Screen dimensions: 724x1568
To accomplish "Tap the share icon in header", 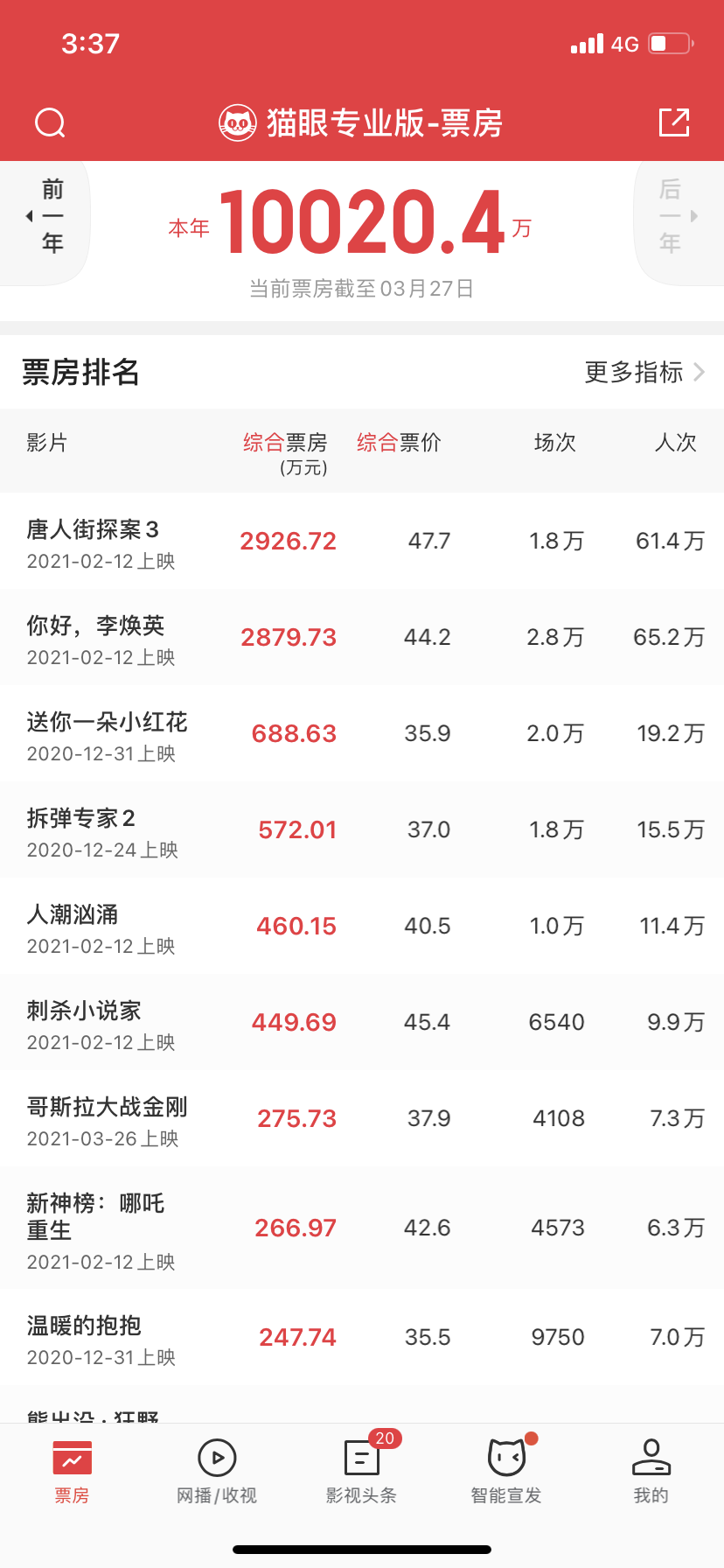I will pyautogui.click(x=674, y=122).
